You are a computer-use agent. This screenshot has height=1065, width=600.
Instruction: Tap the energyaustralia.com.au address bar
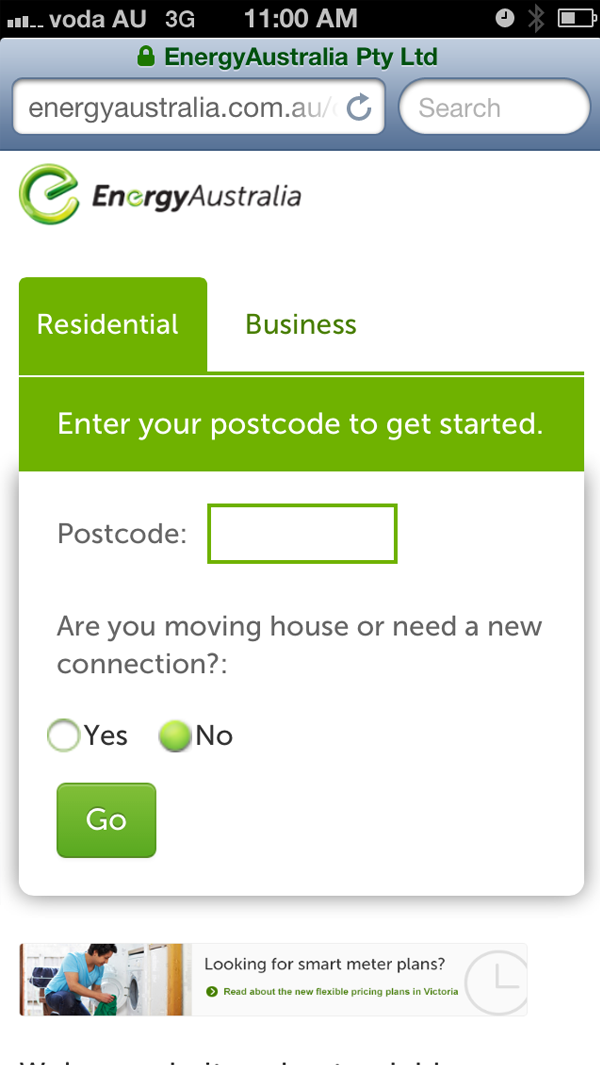198,107
